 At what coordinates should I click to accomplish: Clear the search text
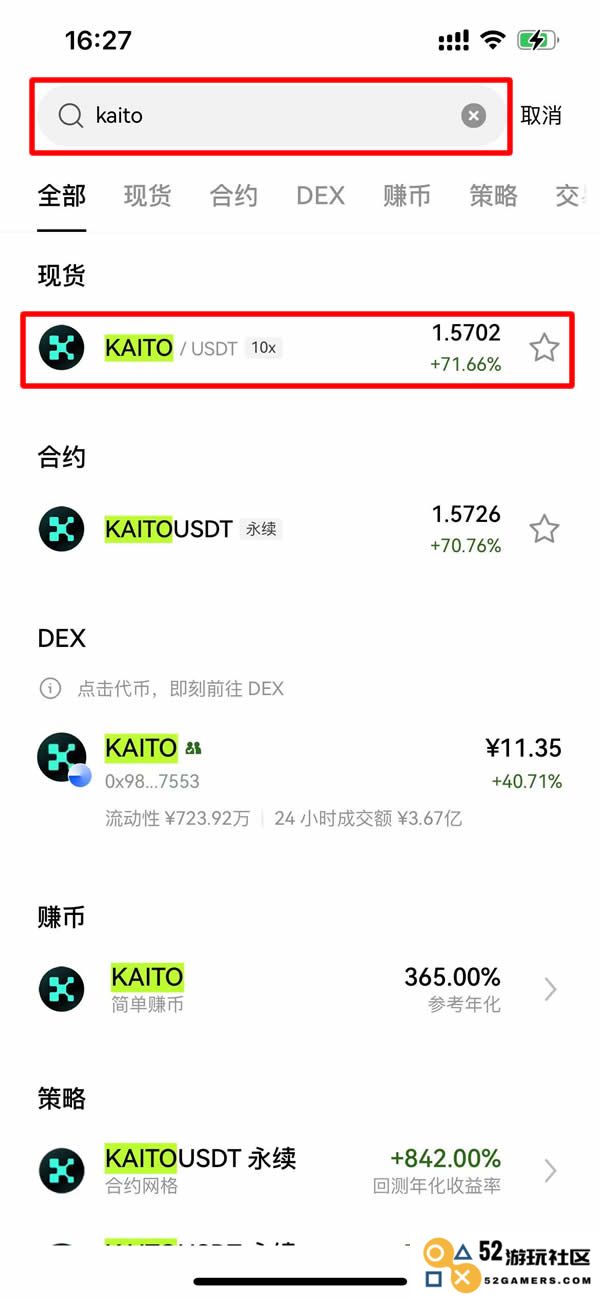point(473,116)
